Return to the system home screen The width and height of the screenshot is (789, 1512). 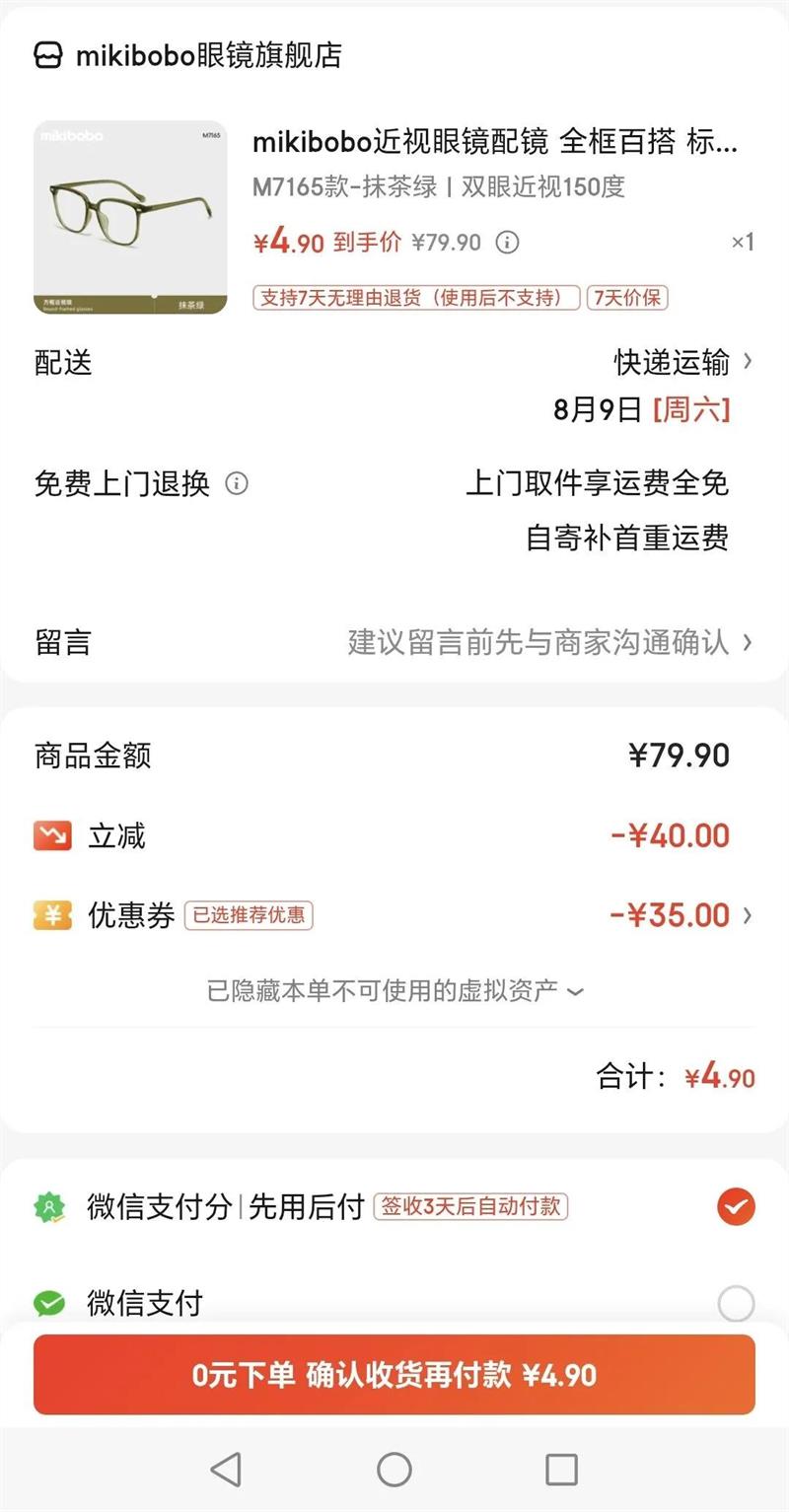(x=394, y=1470)
